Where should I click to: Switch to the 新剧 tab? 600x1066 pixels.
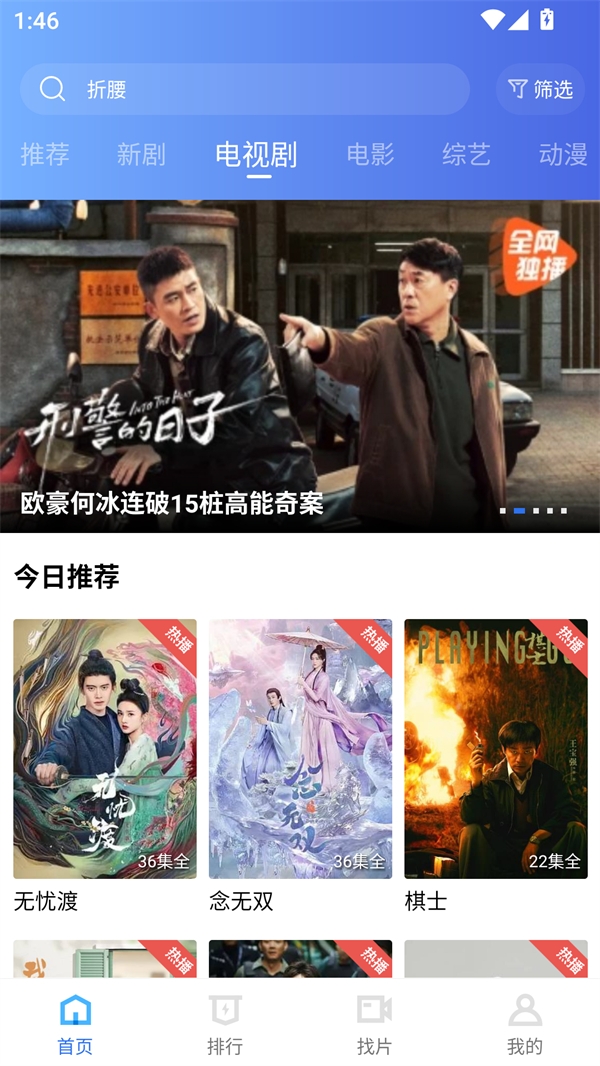pos(141,154)
